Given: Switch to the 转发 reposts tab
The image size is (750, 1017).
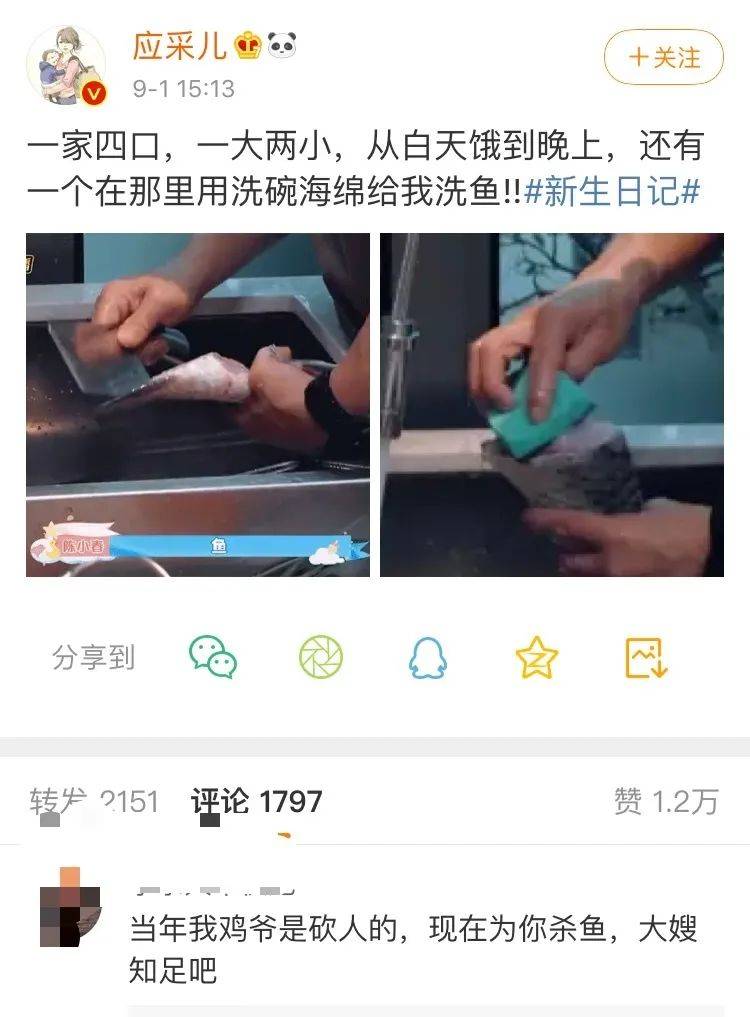Looking at the screenshot, I should [94, 801].
